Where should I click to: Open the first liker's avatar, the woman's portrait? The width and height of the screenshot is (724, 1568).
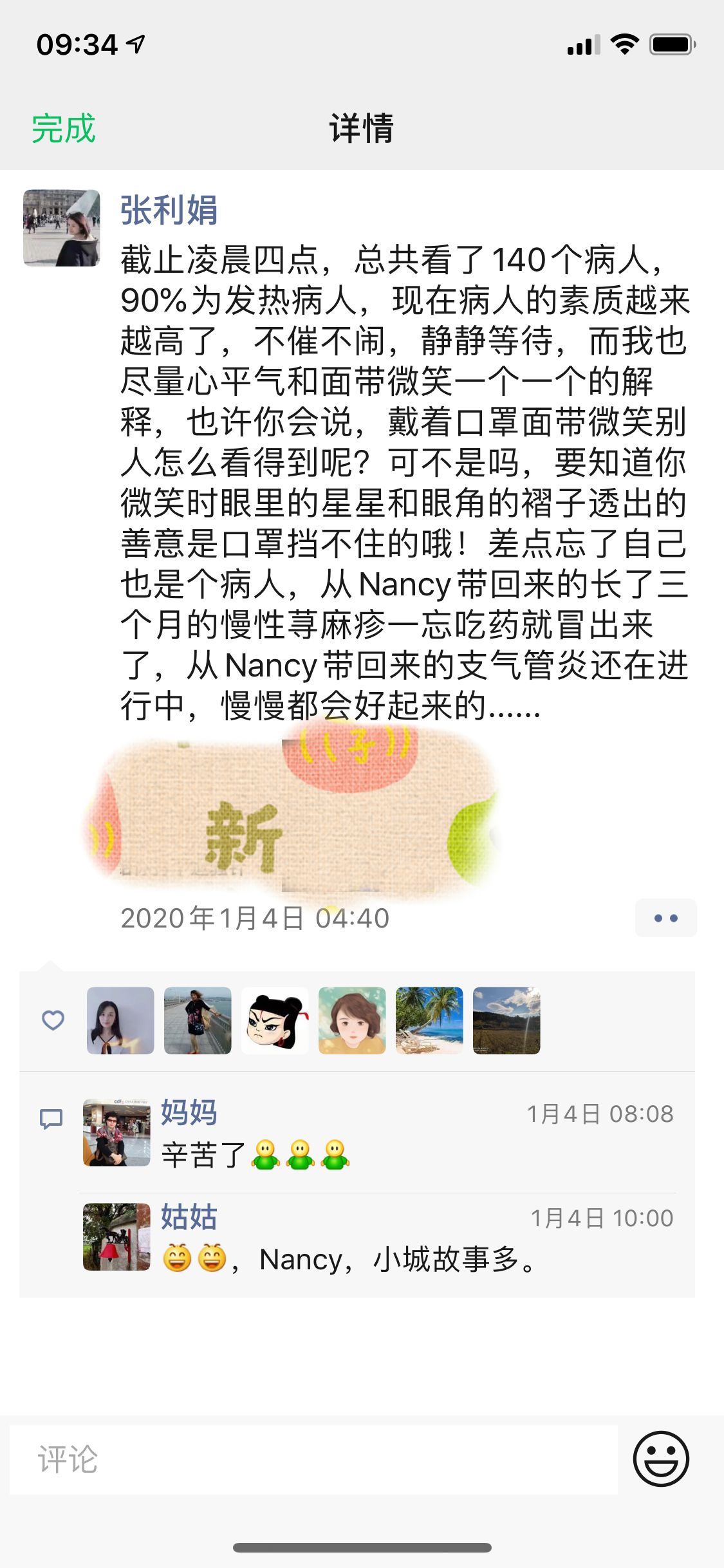pos(120,1020)
